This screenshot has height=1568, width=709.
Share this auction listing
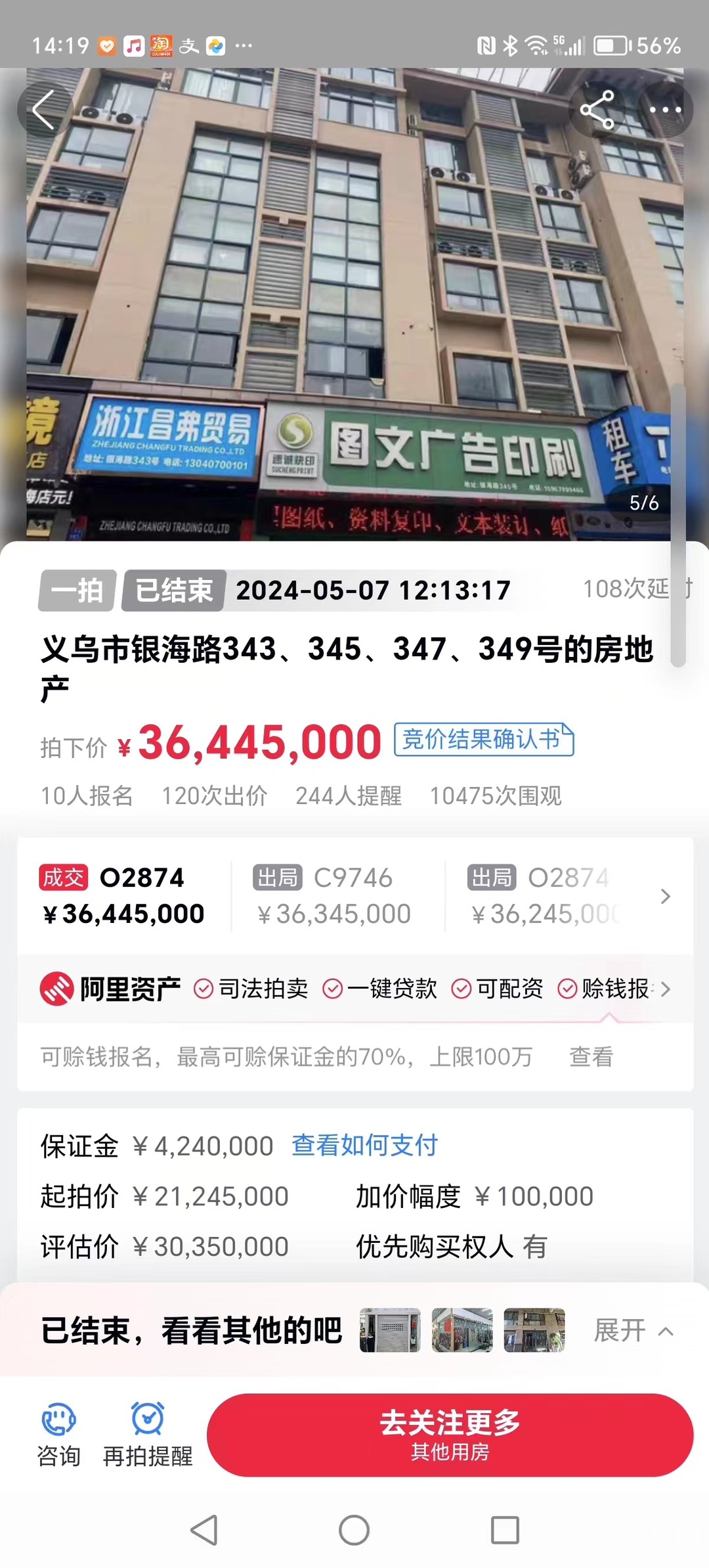(x=597, y=110)
